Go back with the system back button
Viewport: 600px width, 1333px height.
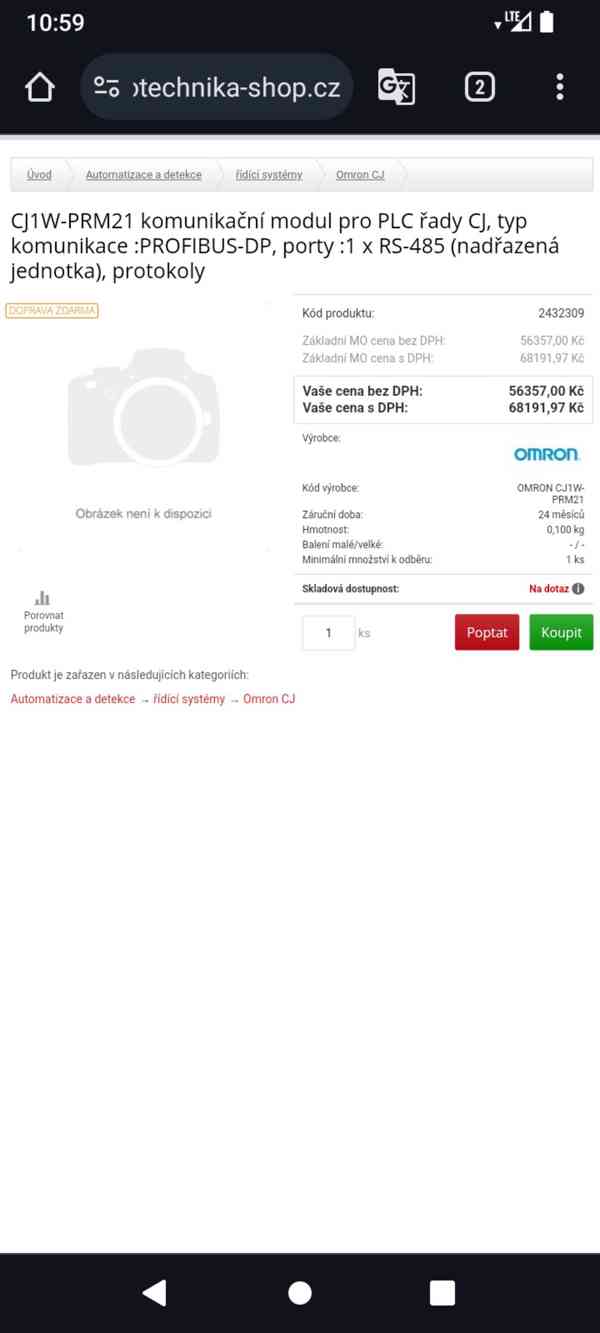click(155, 1292)
